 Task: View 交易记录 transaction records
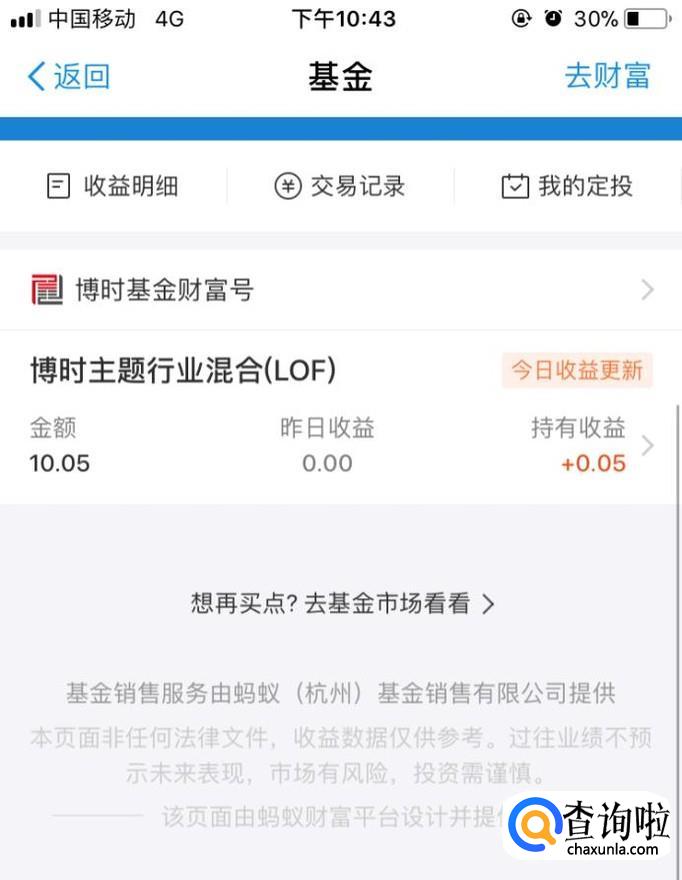(x=340, y=186)
